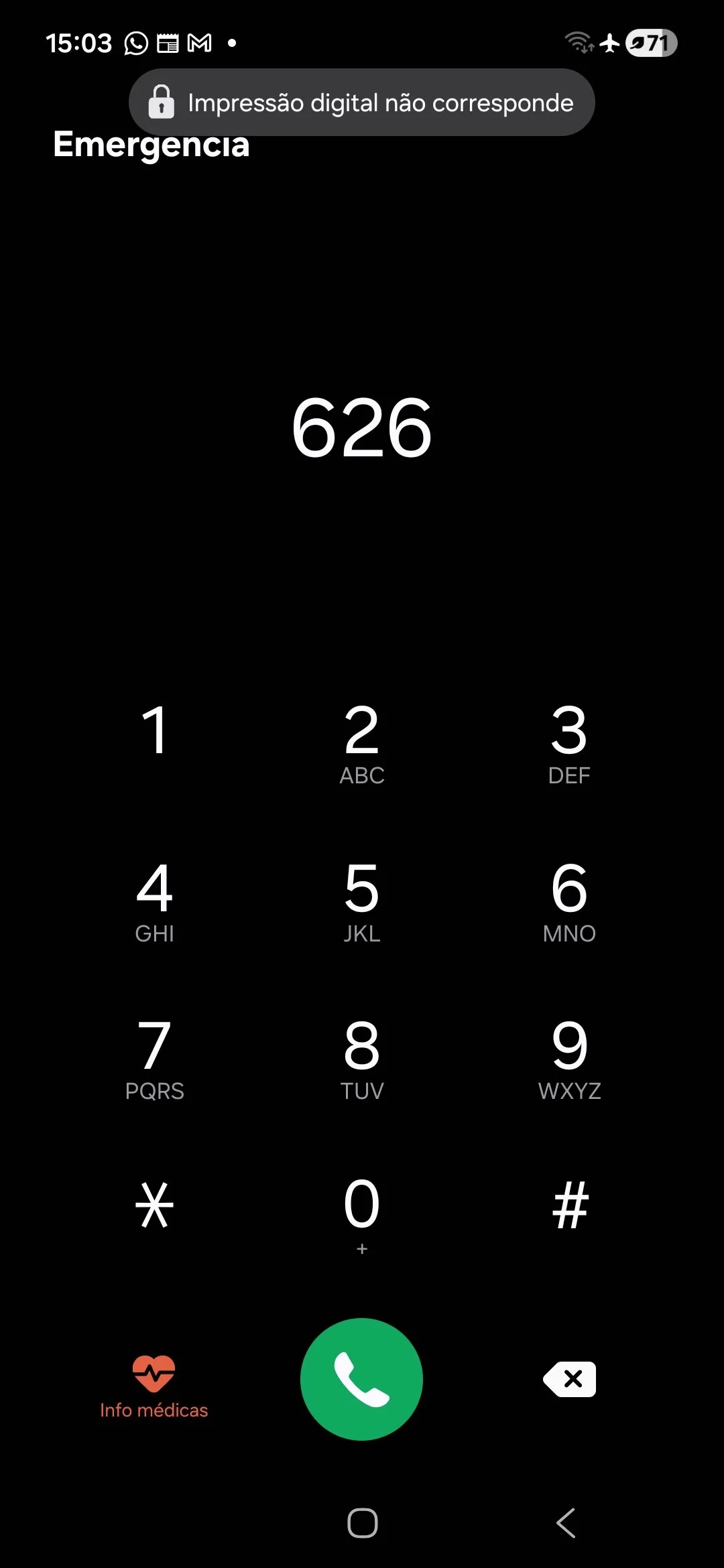Go back with the navigation arrow
Viewport: 724px width, 1568px height.
pyautogui.click(x=566, y=1523)
